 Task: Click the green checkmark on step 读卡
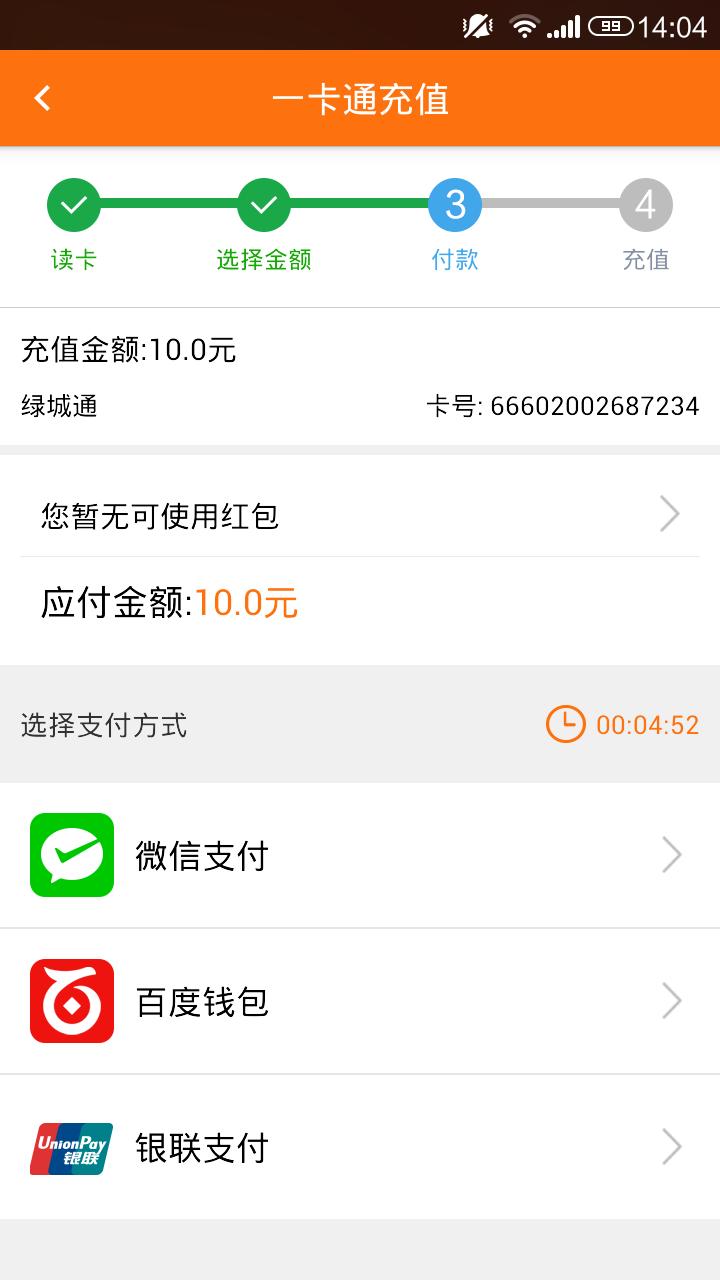(x=74, y=205)
